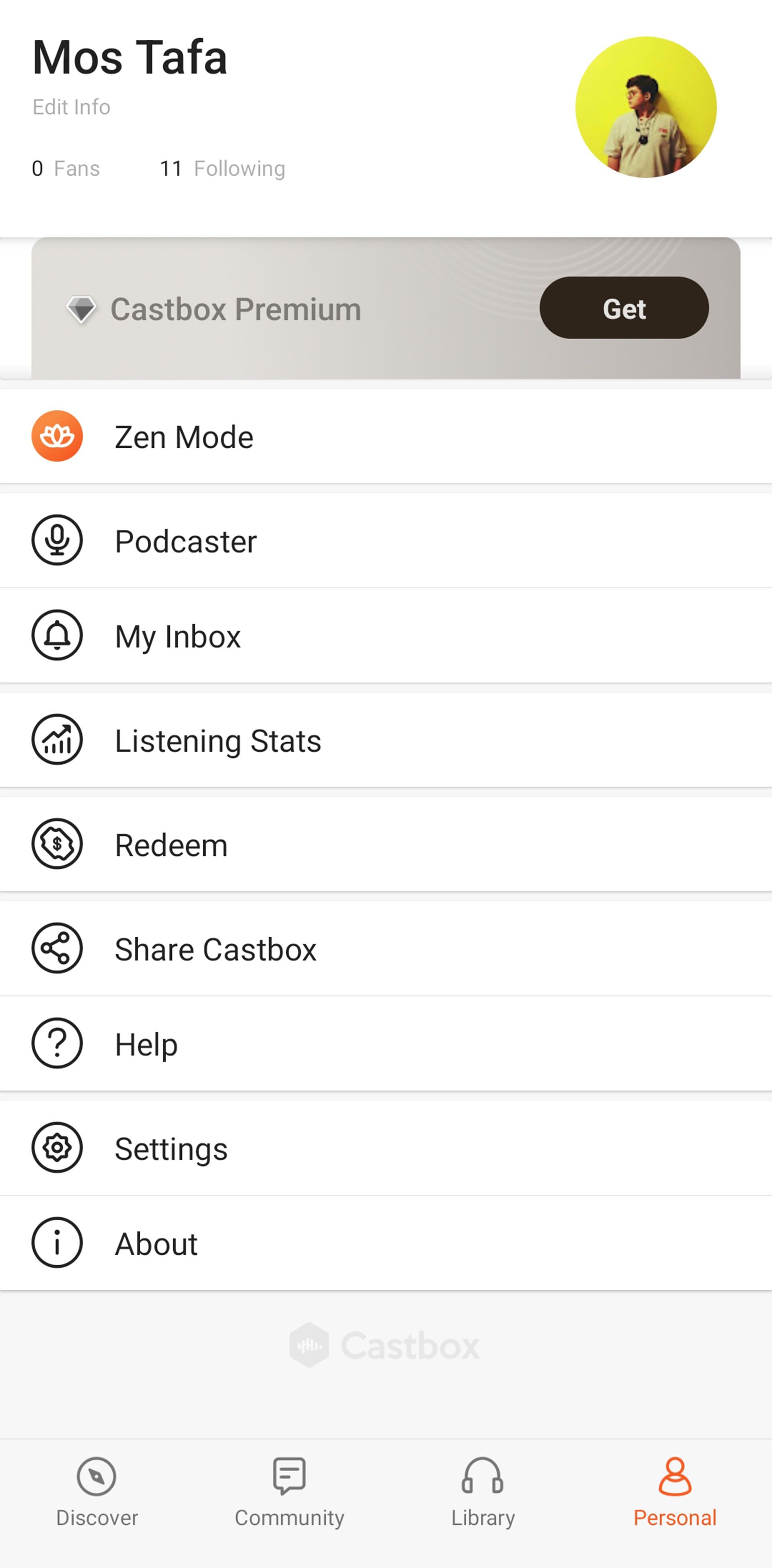This screenshot has height=1568, width=772.
Task: View the Following list
Action: 222,168
